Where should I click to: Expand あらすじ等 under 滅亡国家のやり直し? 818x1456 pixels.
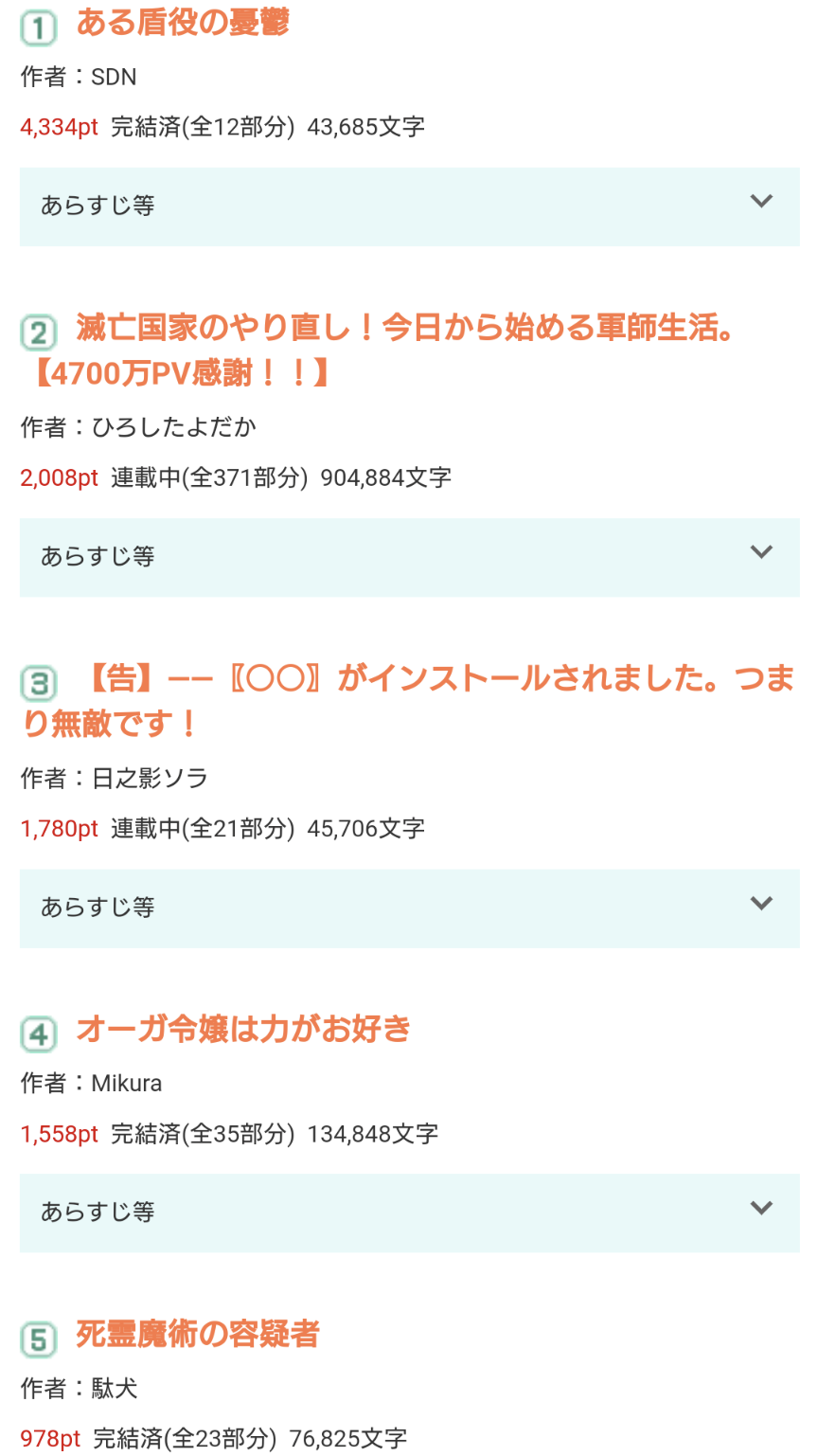409,557
